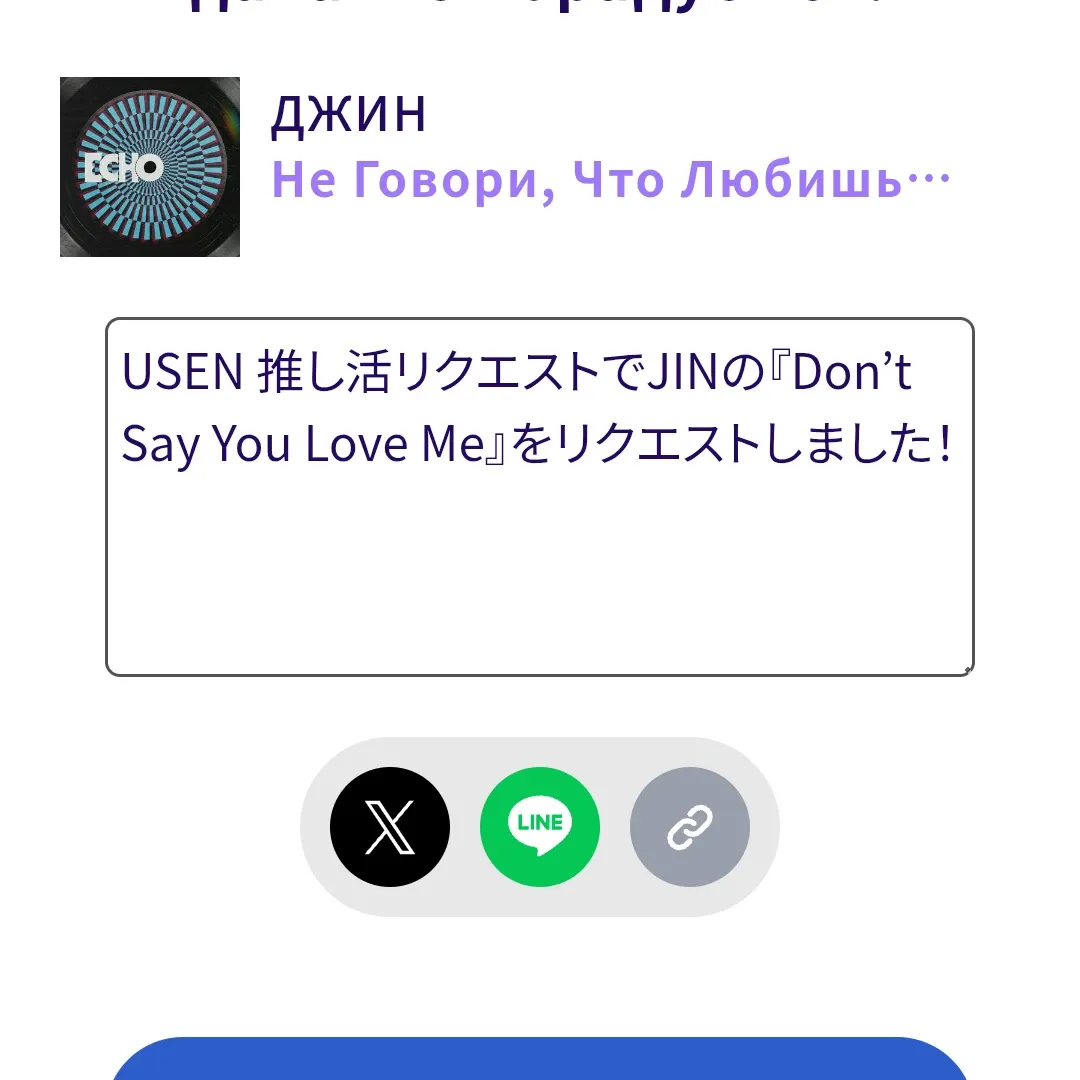Screen dimensions: 1080x1080
Task: Share the request on X
Action: [390, 827]
